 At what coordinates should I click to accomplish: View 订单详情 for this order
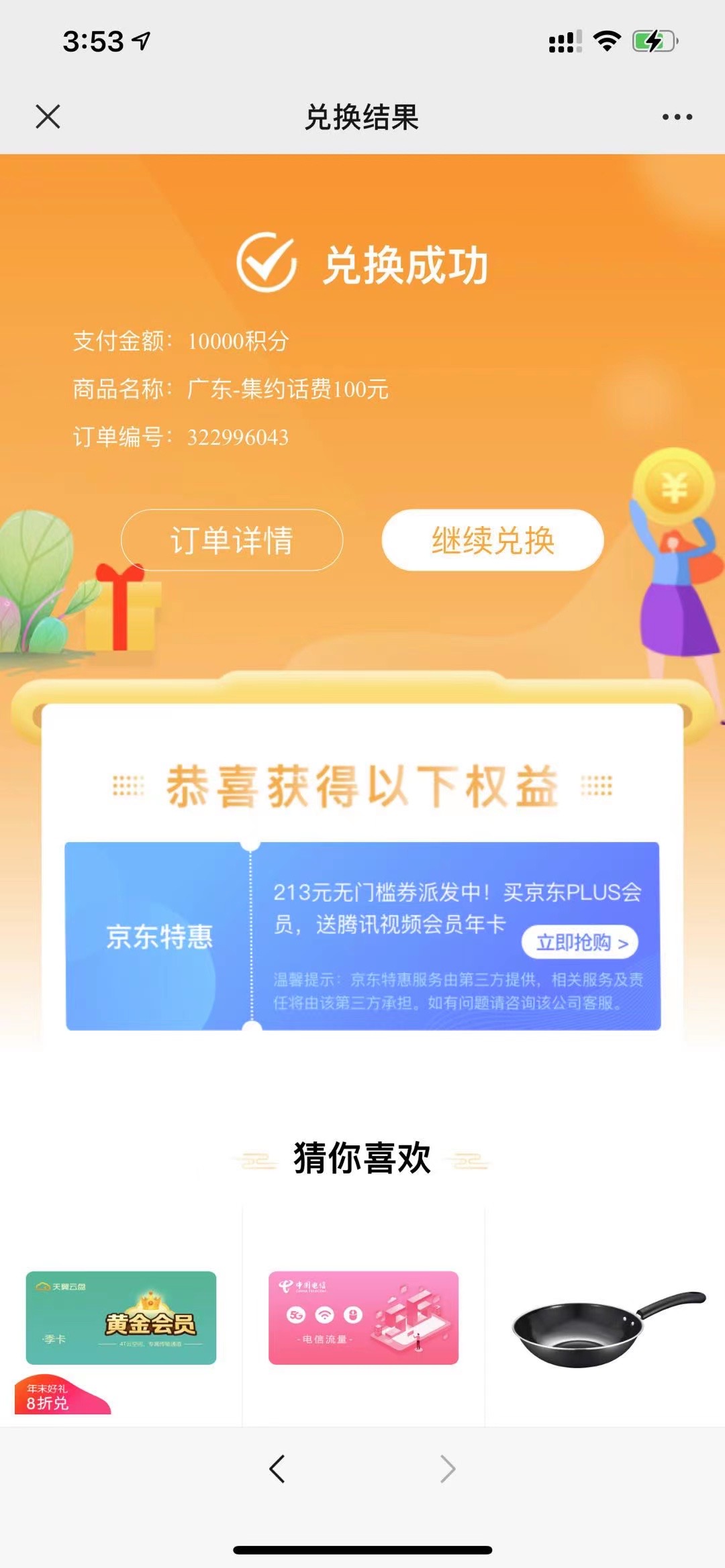click(x=232, y=540)
